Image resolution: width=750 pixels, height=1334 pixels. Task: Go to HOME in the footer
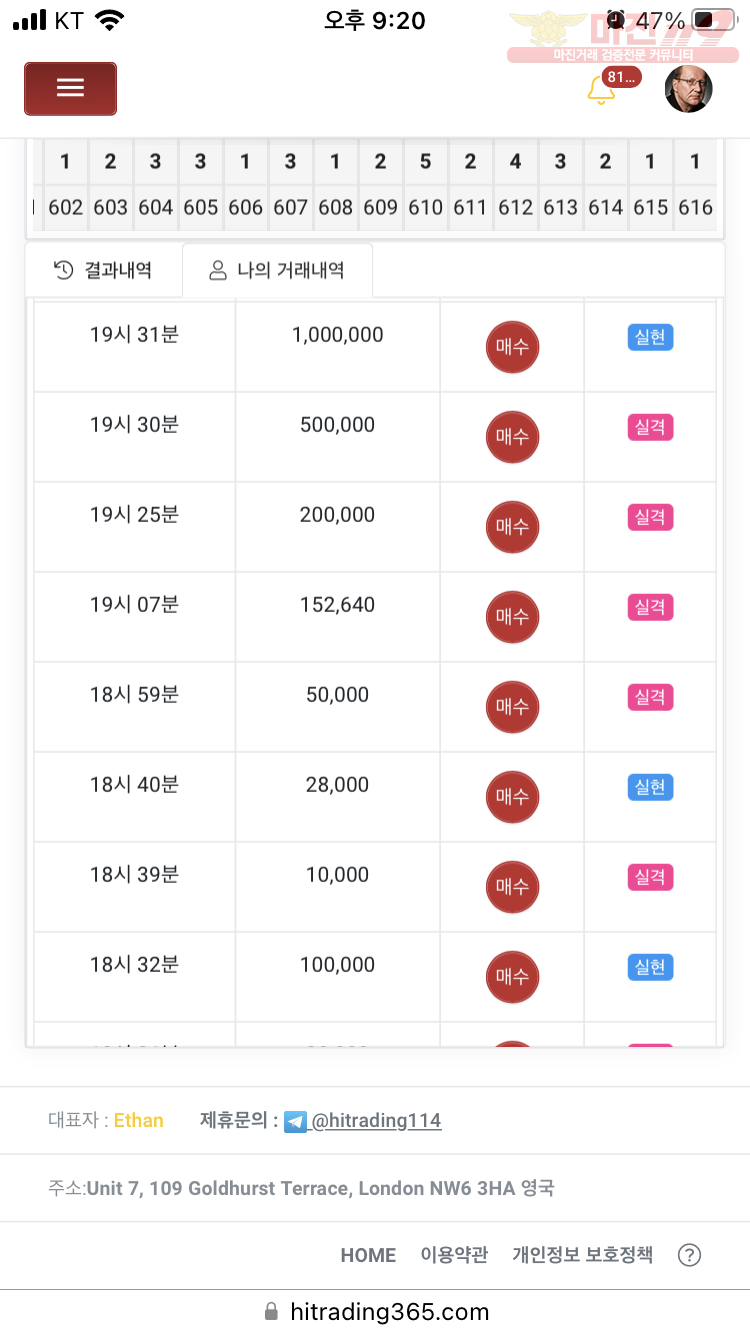pyautogui.click(x=368, y=1255)
